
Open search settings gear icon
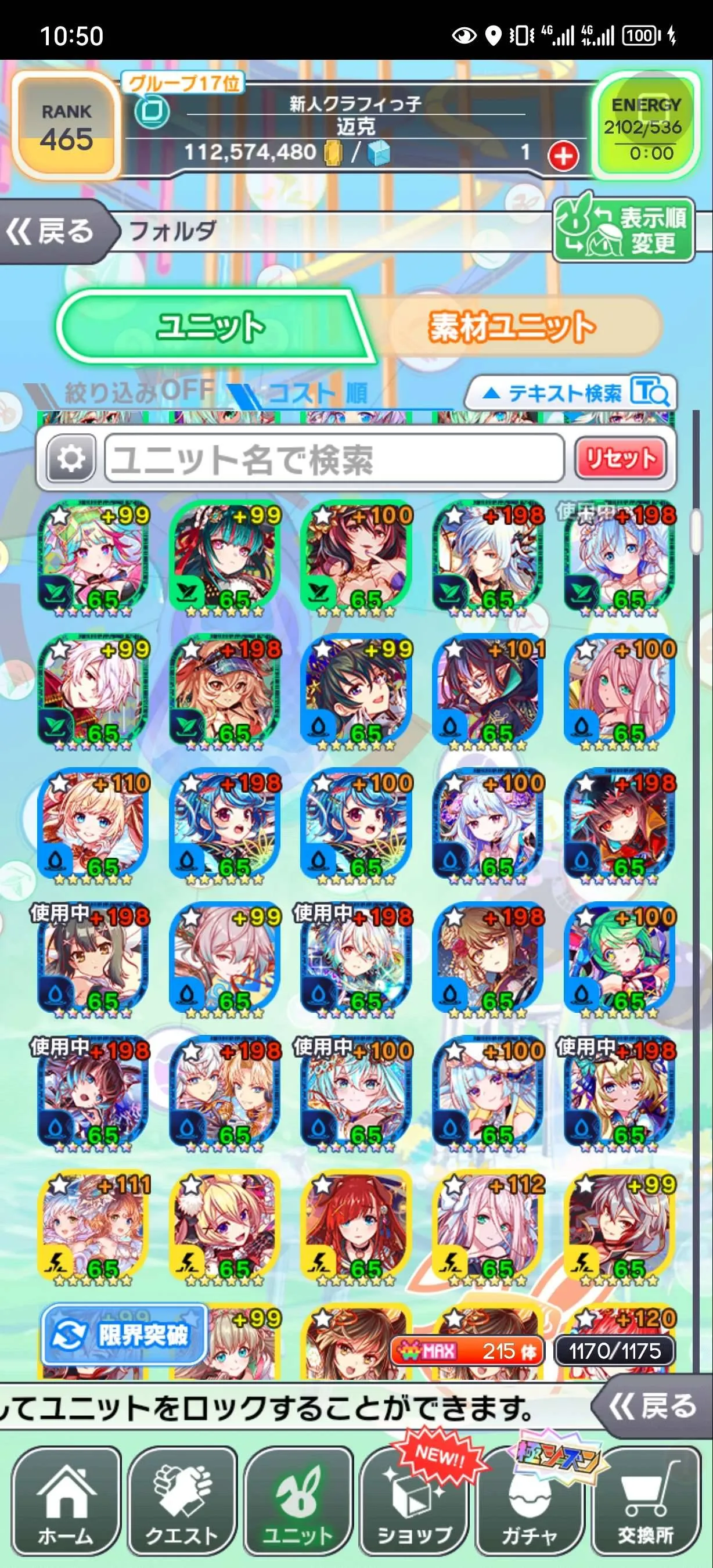(x=71, y=458)
